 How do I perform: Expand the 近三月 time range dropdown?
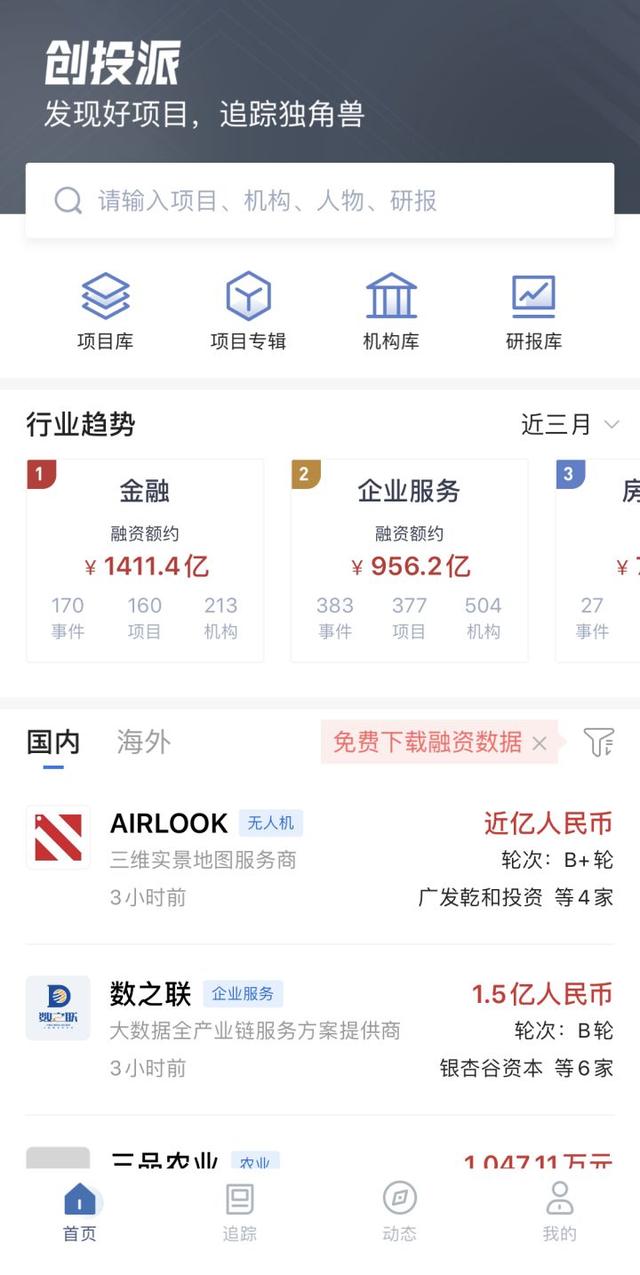click(x=570, y=425)
